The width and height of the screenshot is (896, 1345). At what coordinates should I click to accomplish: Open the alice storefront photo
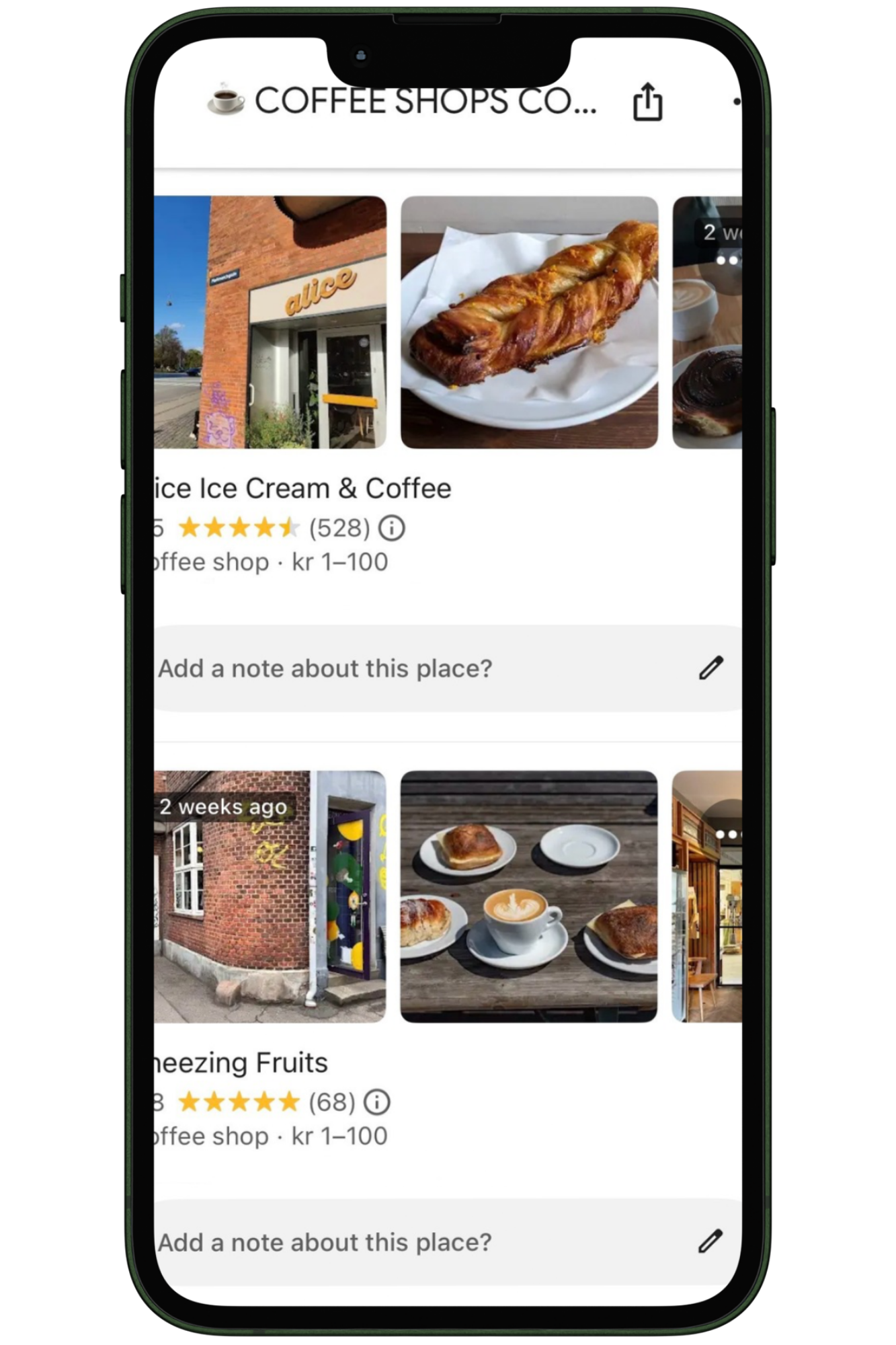click(270, 322)
